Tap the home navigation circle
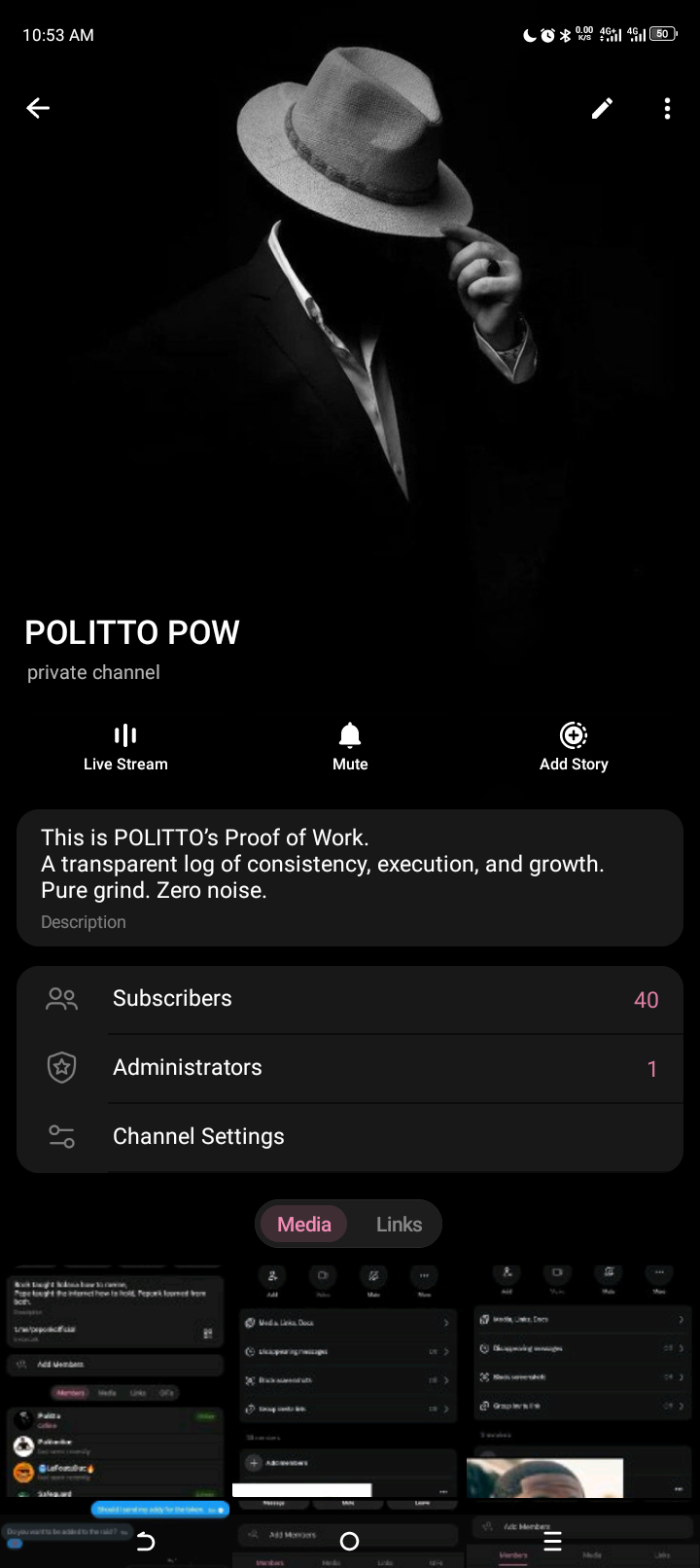This screenshot has height=1568, width=700. pyautogui.click(x=350, y=1542)
